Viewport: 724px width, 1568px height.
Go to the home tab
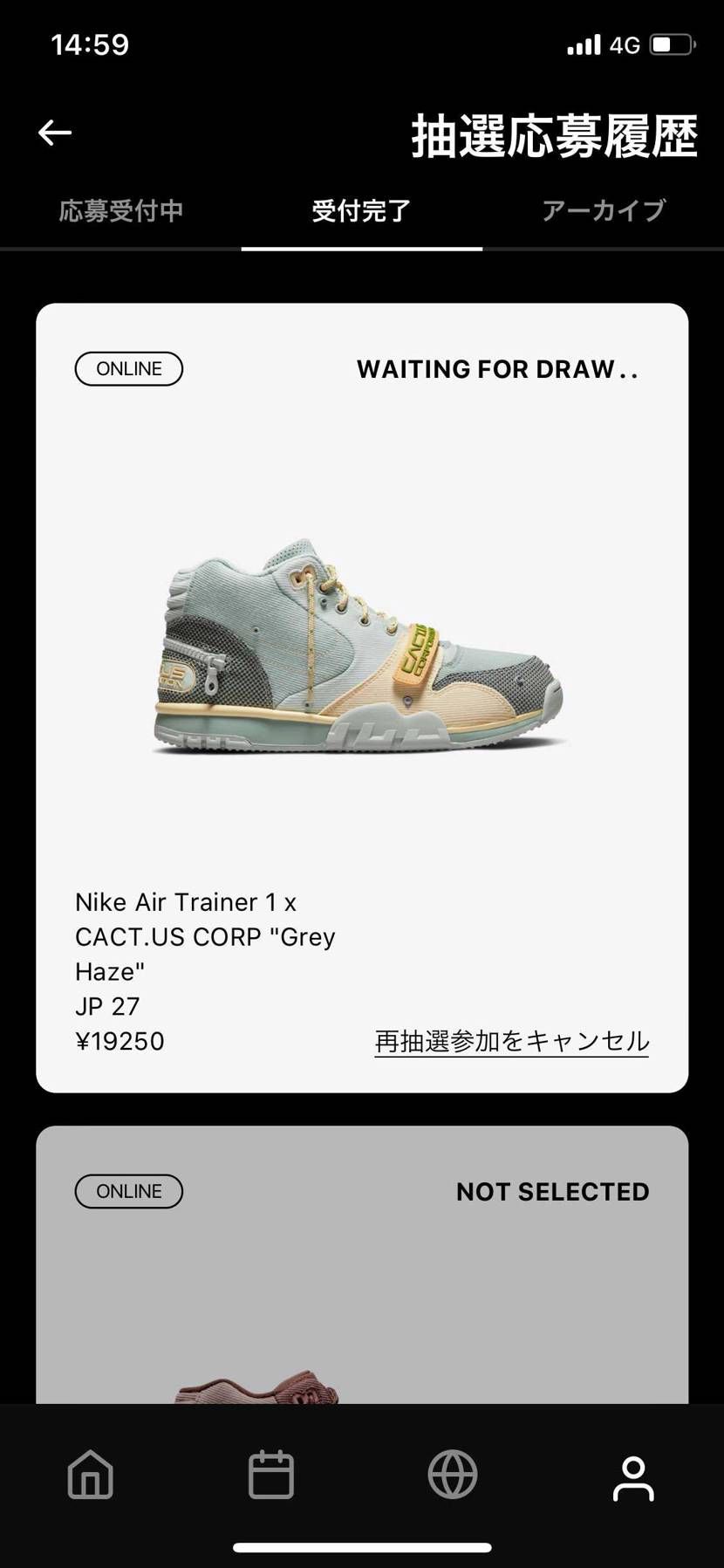(x=91, y=1474)
